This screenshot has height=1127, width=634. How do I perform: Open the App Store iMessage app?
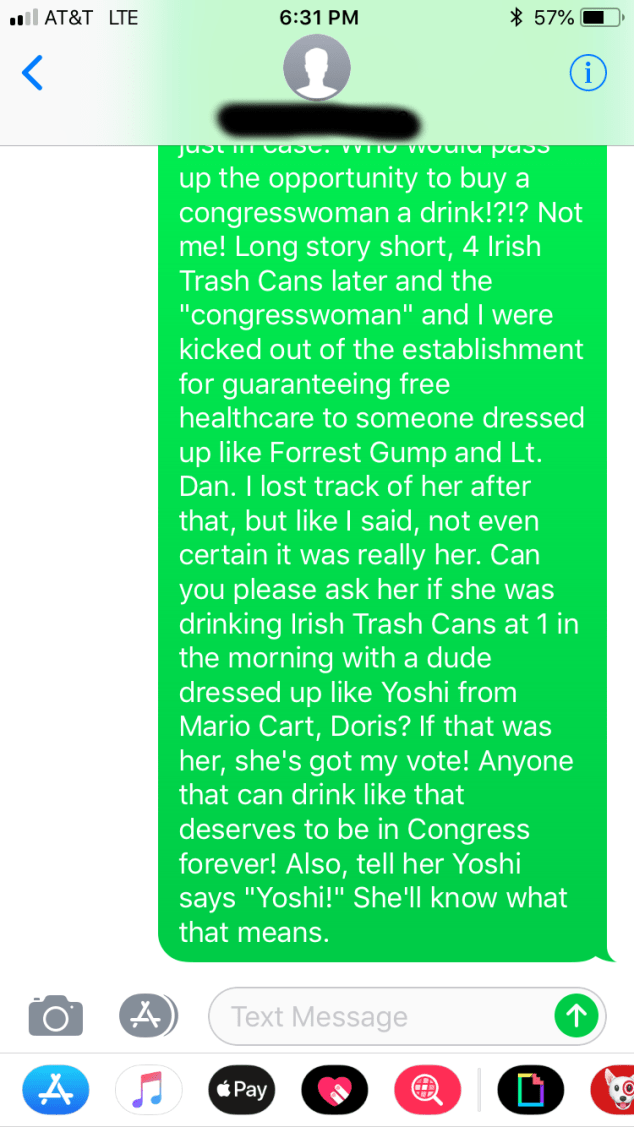coord(56,1090)
